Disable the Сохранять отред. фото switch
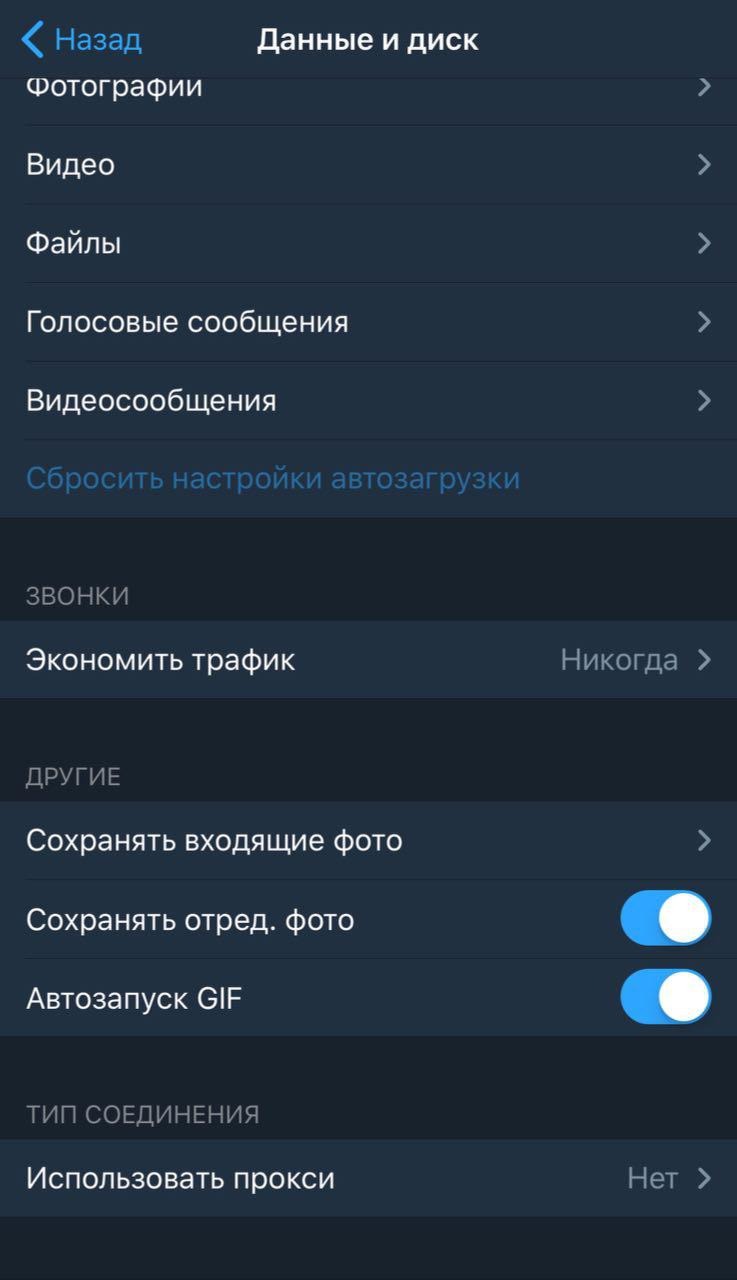Viewport: 737px width, 1280px height. [665, 919]
